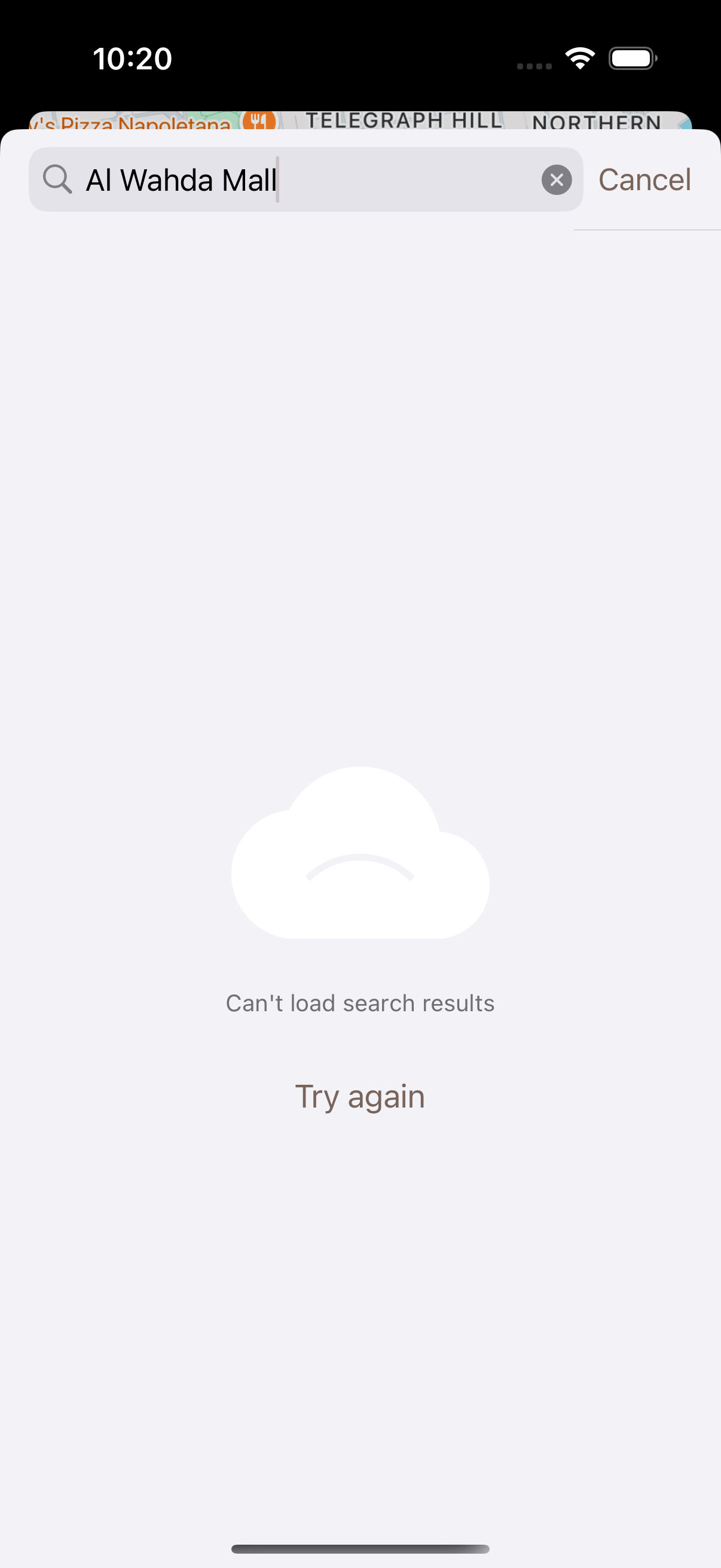Clear the search text with the X icon
721x1568 pixels.
point(556,180)
